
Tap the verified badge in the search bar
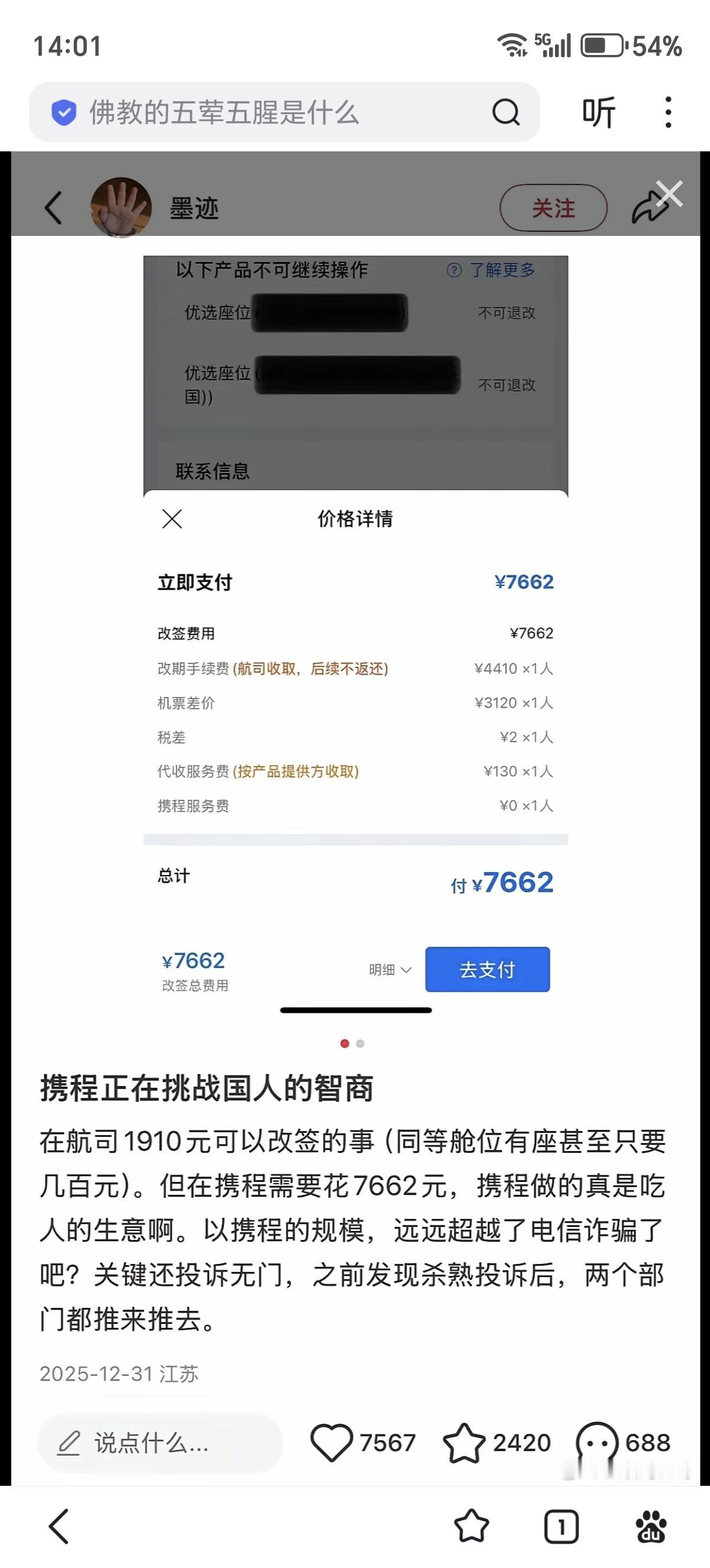(63, 111)
